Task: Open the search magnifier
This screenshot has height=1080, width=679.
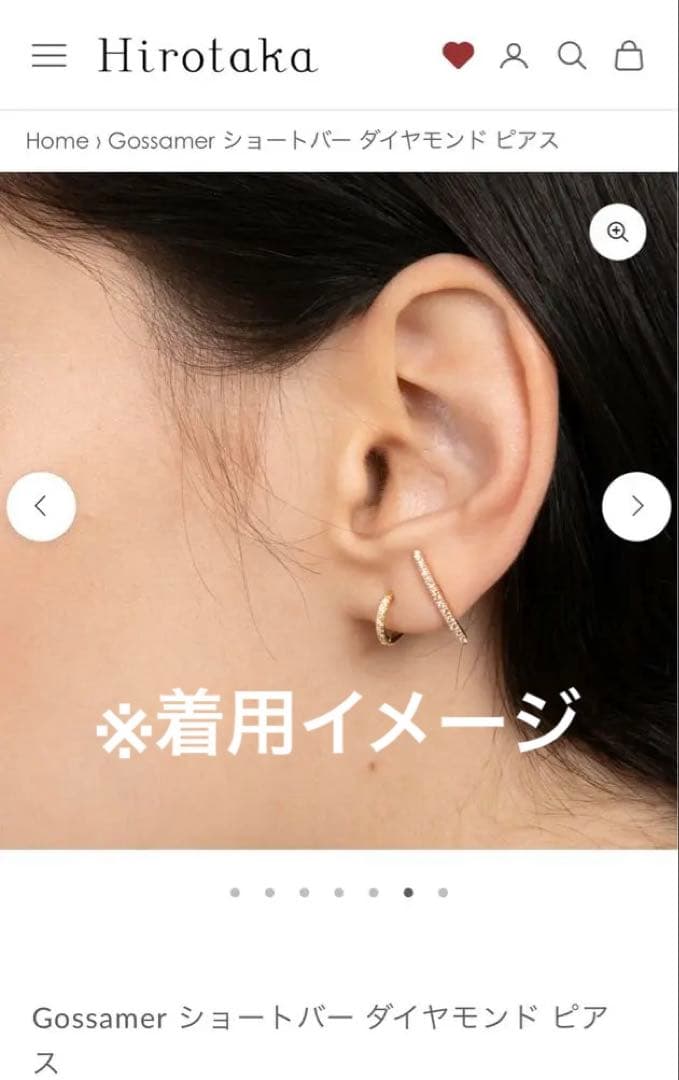Action: pos(571,56)
